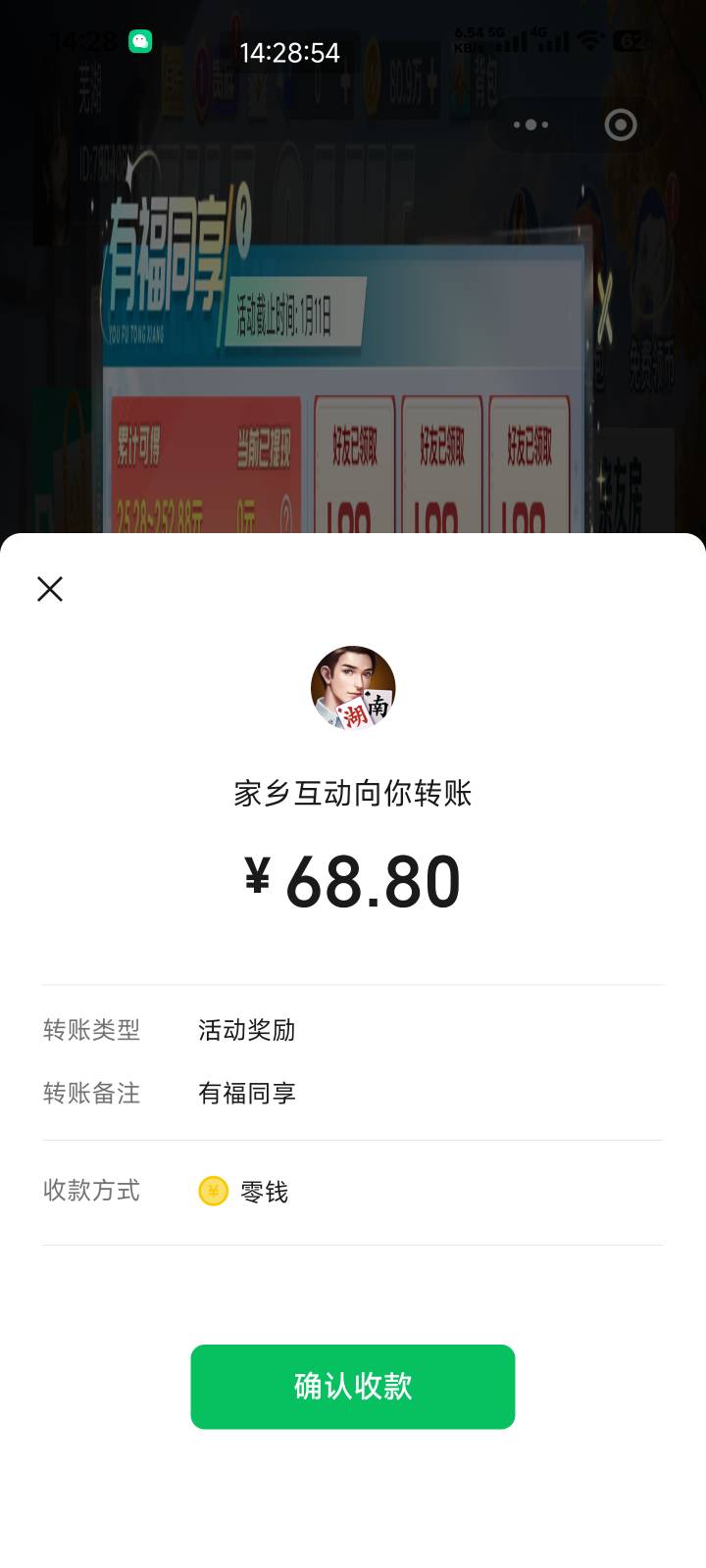
Task: Tap 确认收款 to confirm receipt
Action: (353, 1386)
